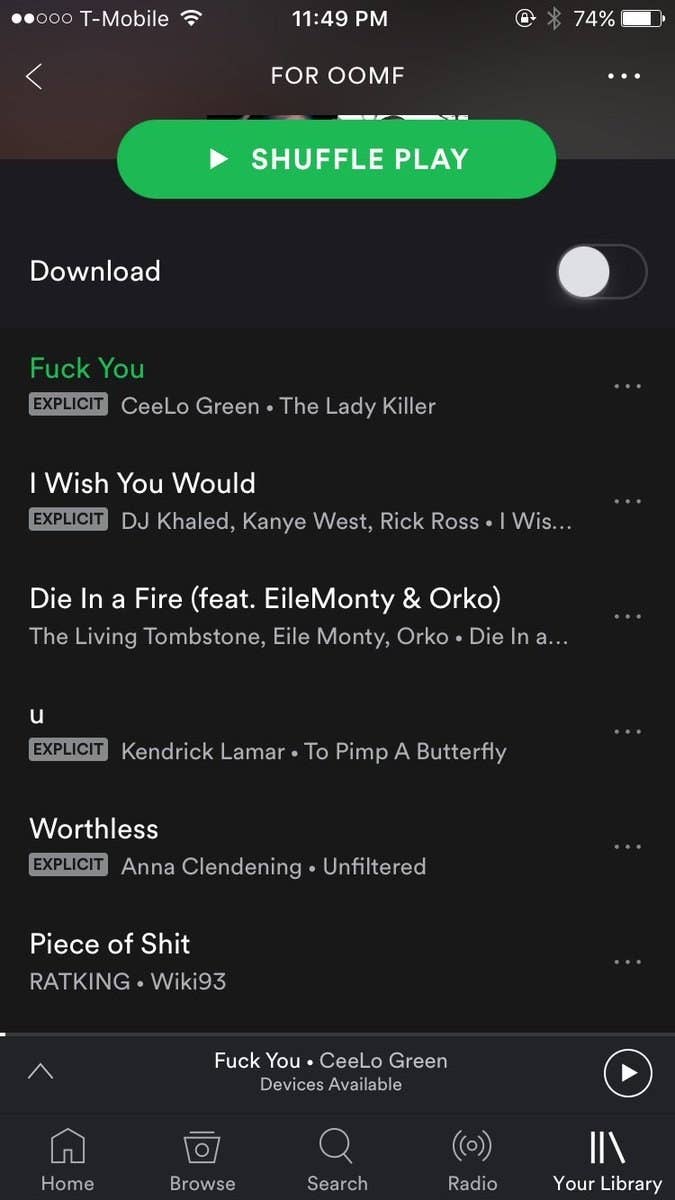This screenshot has width=675, height=1200.
Task: Play Die In a Fire track
Action: coord(300,615)
